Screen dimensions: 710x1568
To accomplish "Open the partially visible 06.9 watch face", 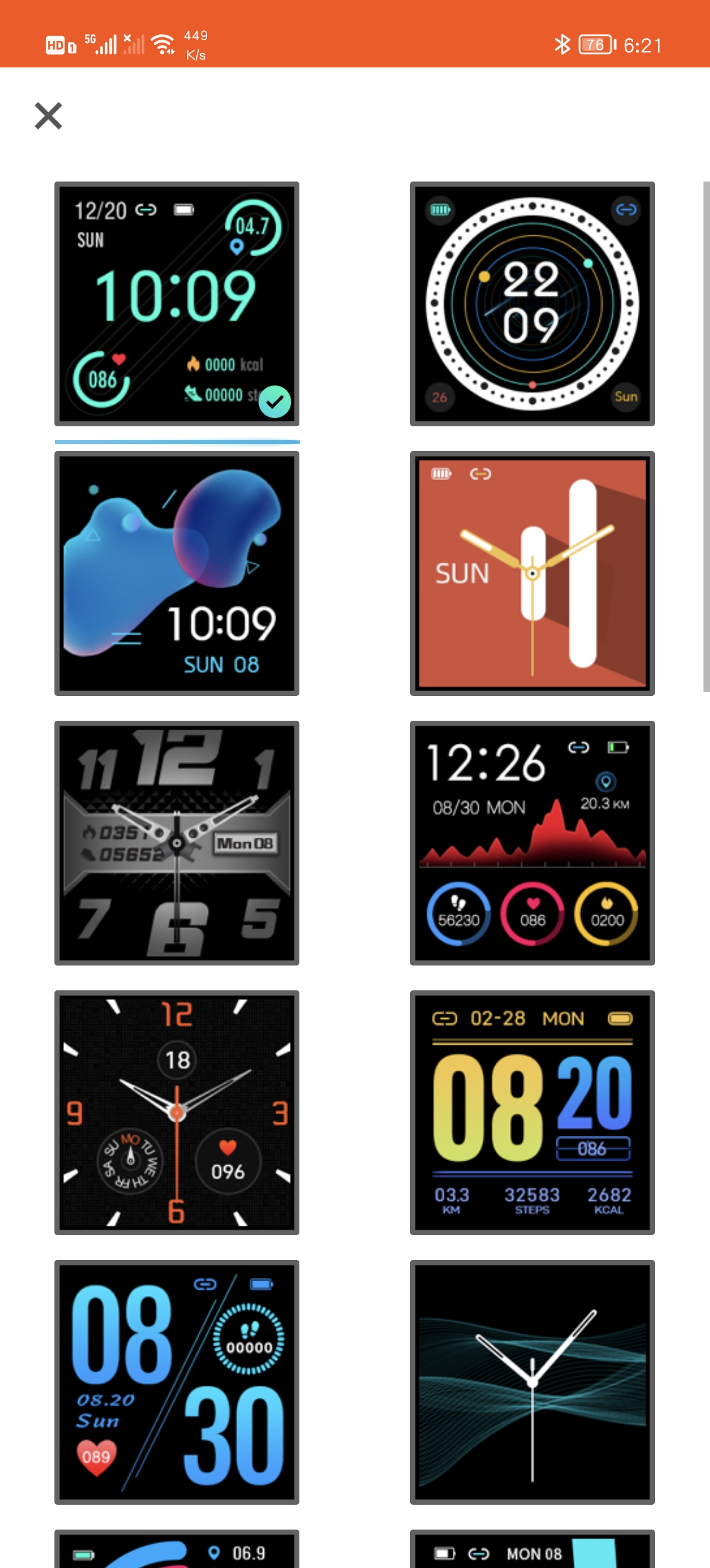I will coord(176,1549).
